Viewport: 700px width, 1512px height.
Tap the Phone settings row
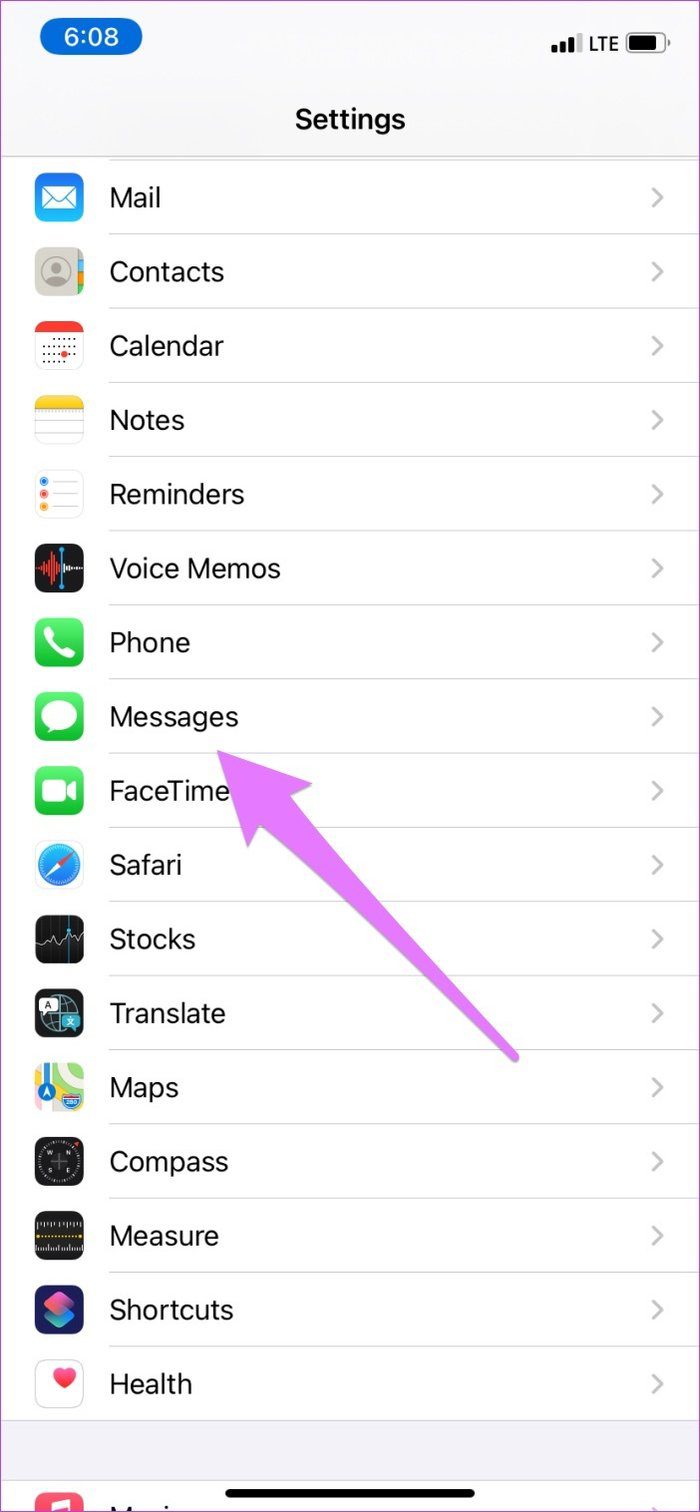350,642
